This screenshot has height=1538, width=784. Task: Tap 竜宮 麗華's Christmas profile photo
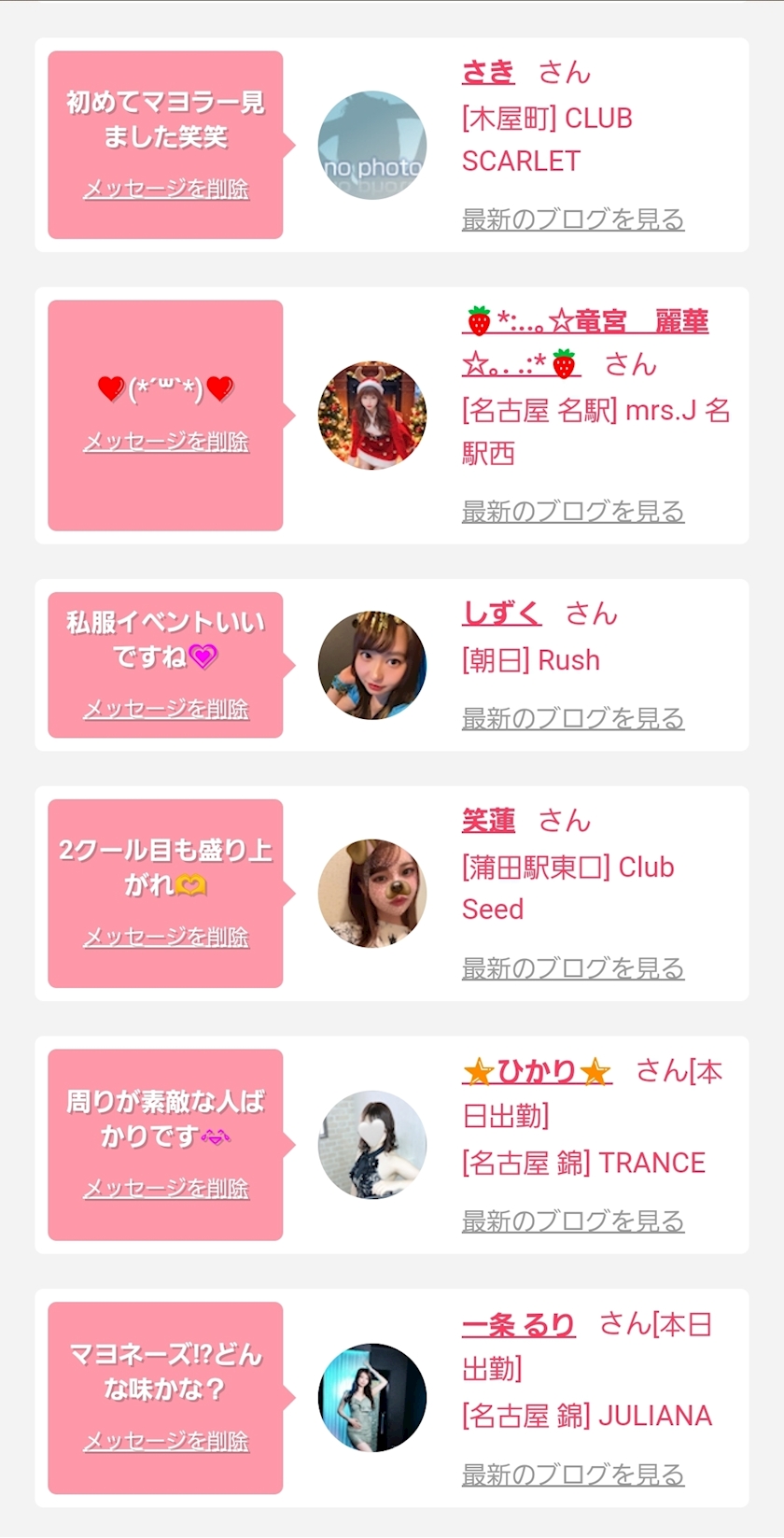[372, 416]
